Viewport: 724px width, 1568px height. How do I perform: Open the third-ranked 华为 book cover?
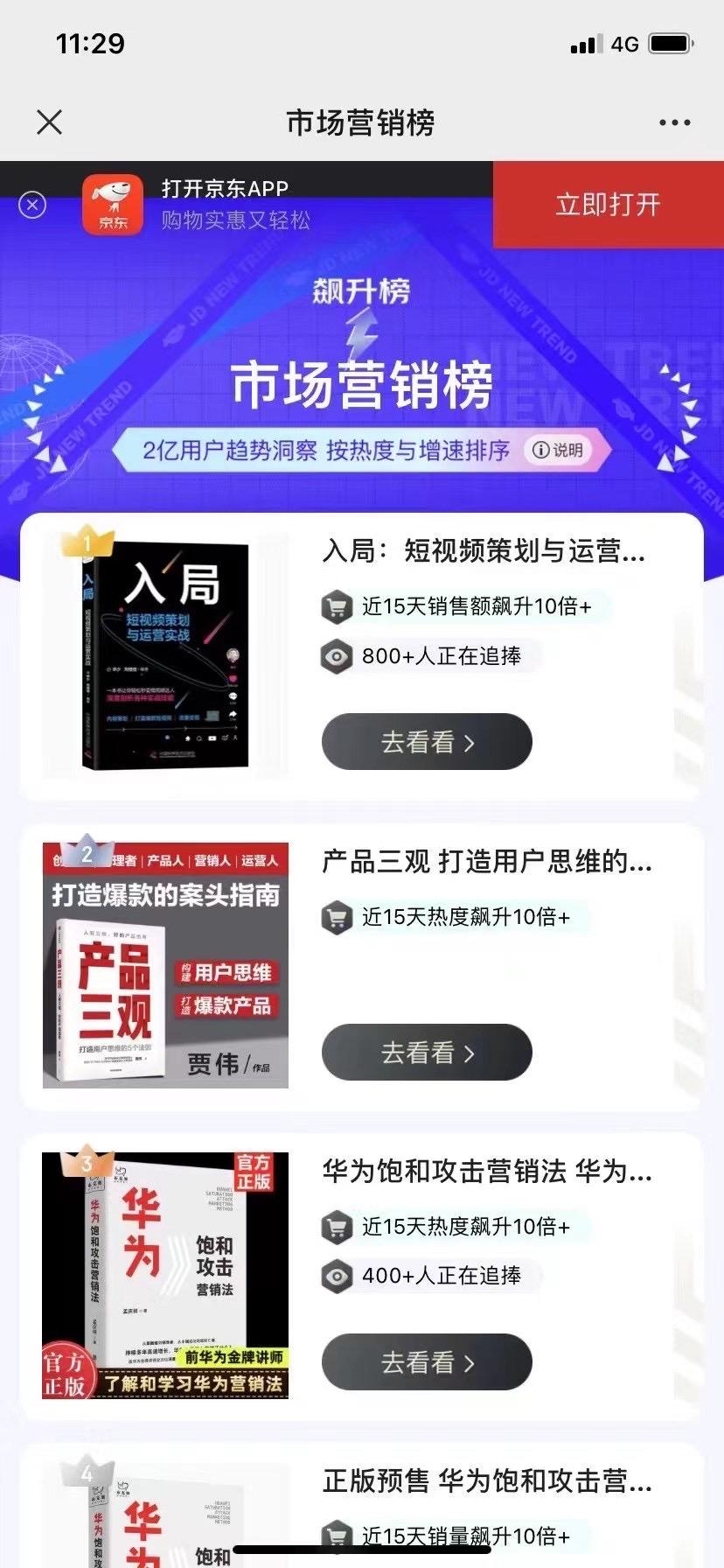(165, 1275)
